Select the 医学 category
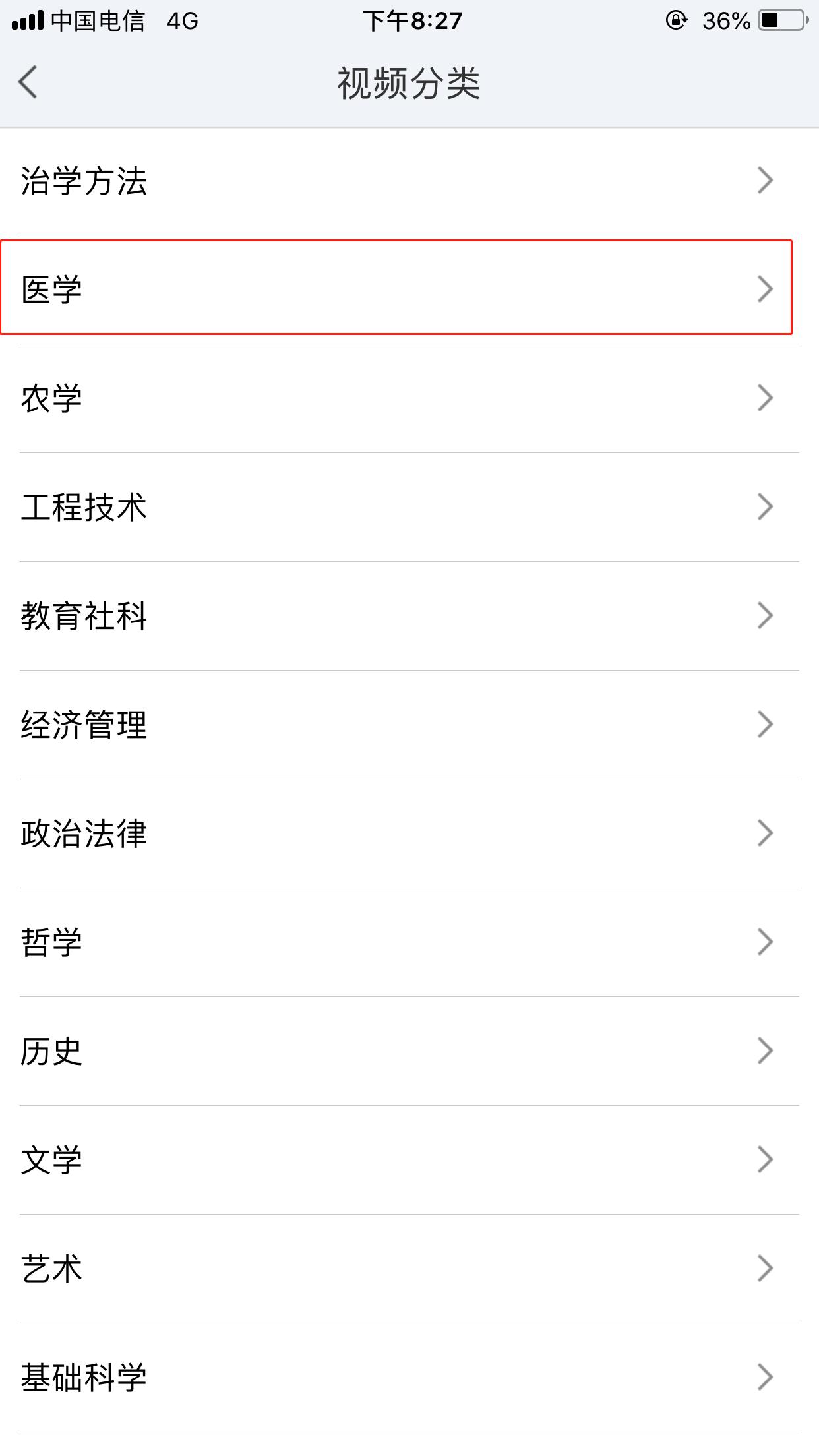This screenshot has width=819, height=1456. tap(409, 289)
